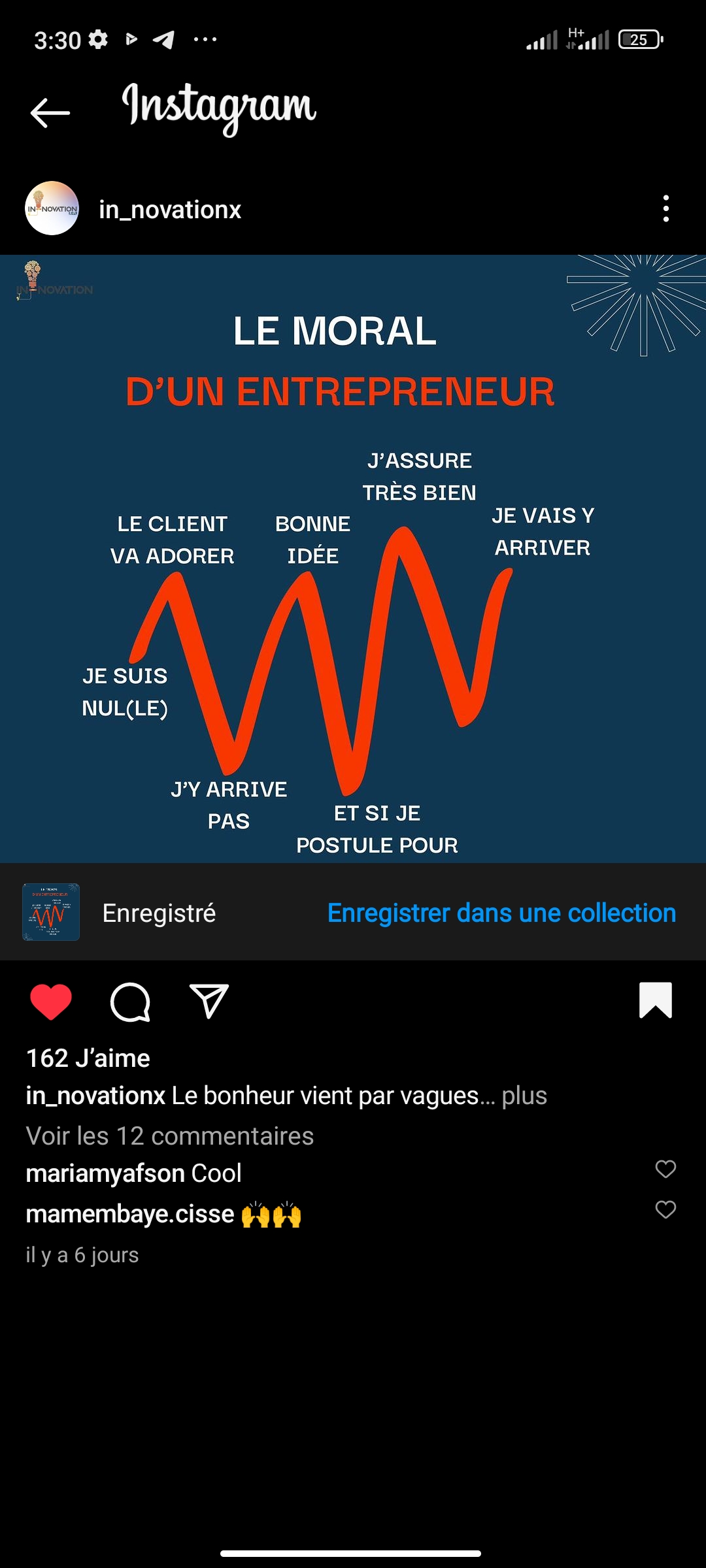Screen dimensions: 706x1568
Task: Expand the caption with plus
Action: [x=524, y=1096]
